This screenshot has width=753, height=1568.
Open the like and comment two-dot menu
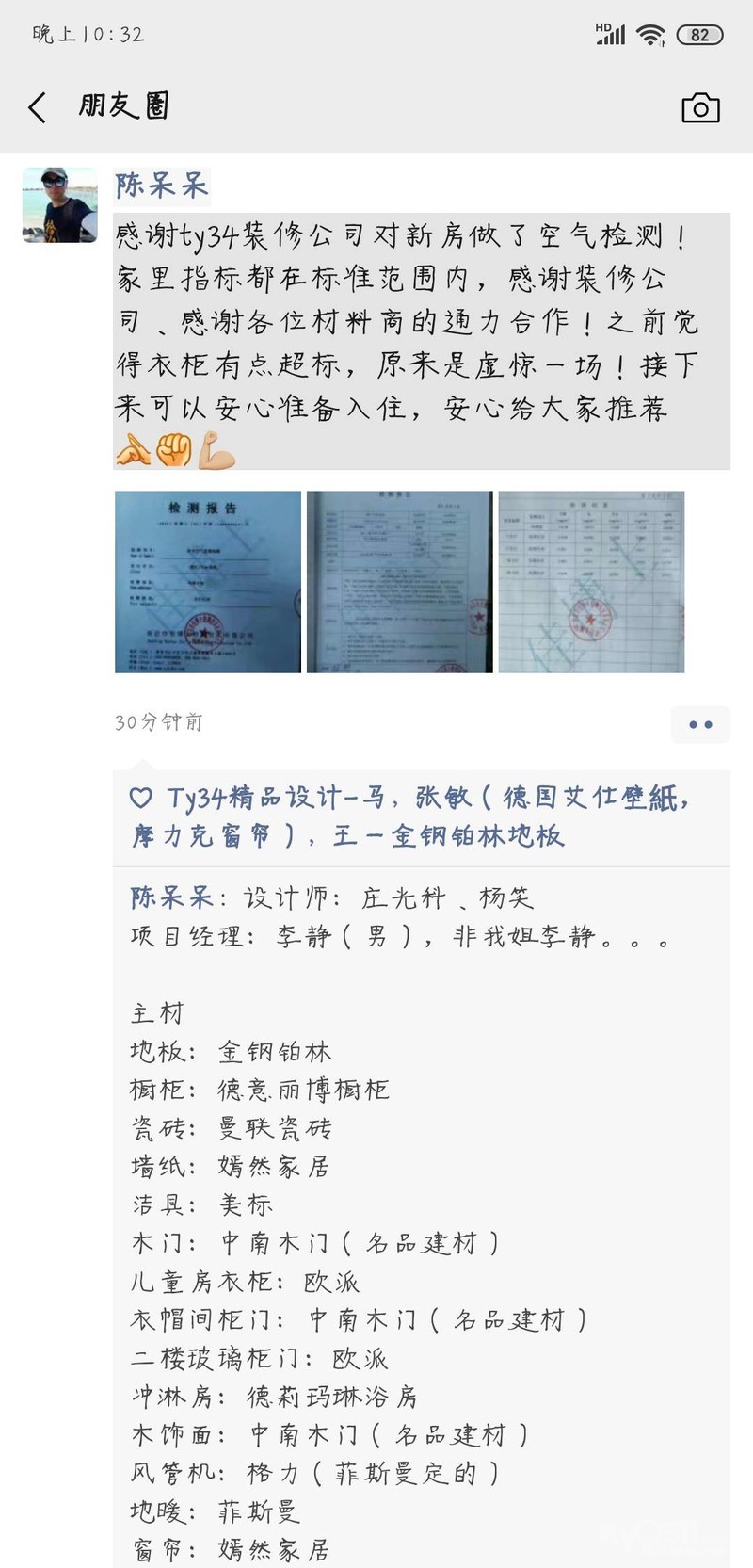700,724
